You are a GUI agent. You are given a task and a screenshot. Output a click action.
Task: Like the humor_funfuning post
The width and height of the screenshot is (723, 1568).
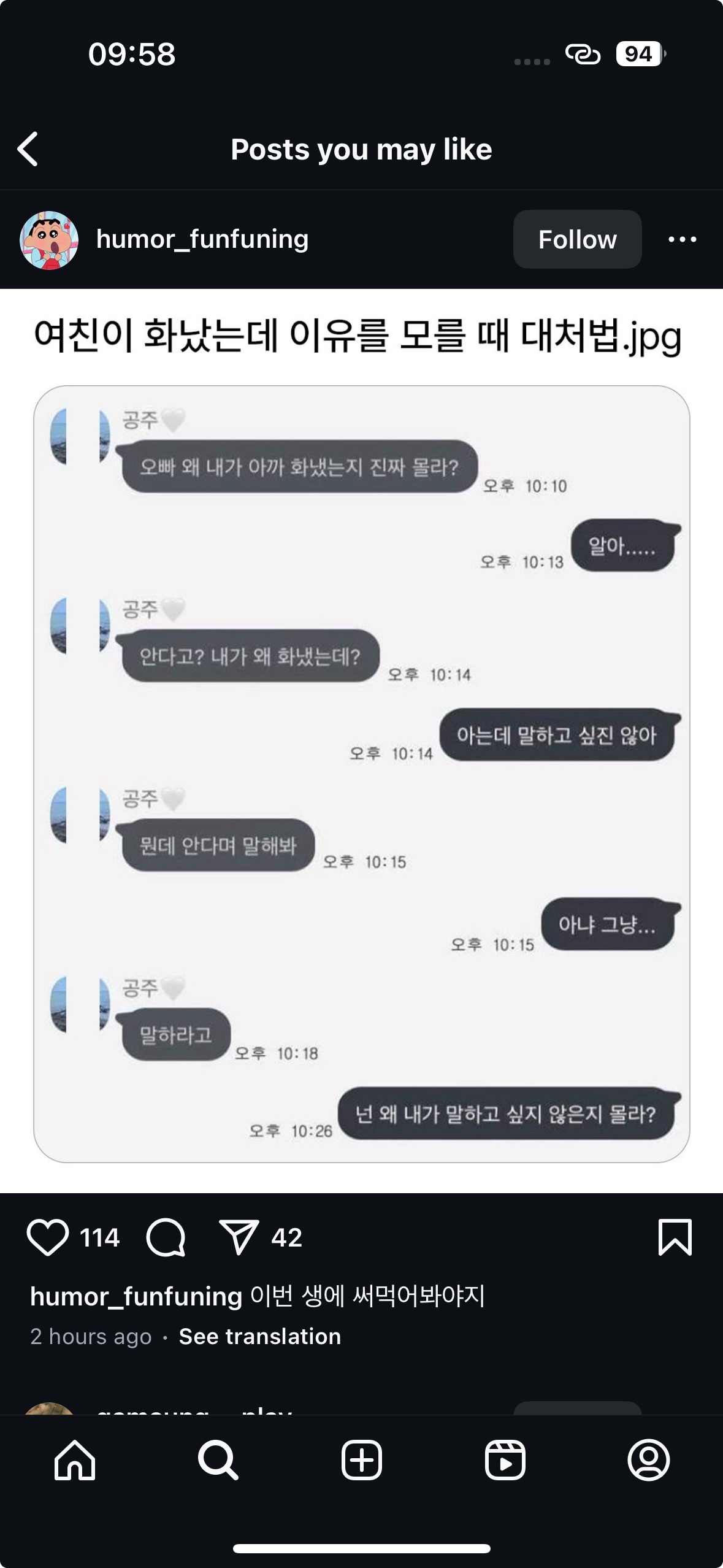pos(48,1237)
